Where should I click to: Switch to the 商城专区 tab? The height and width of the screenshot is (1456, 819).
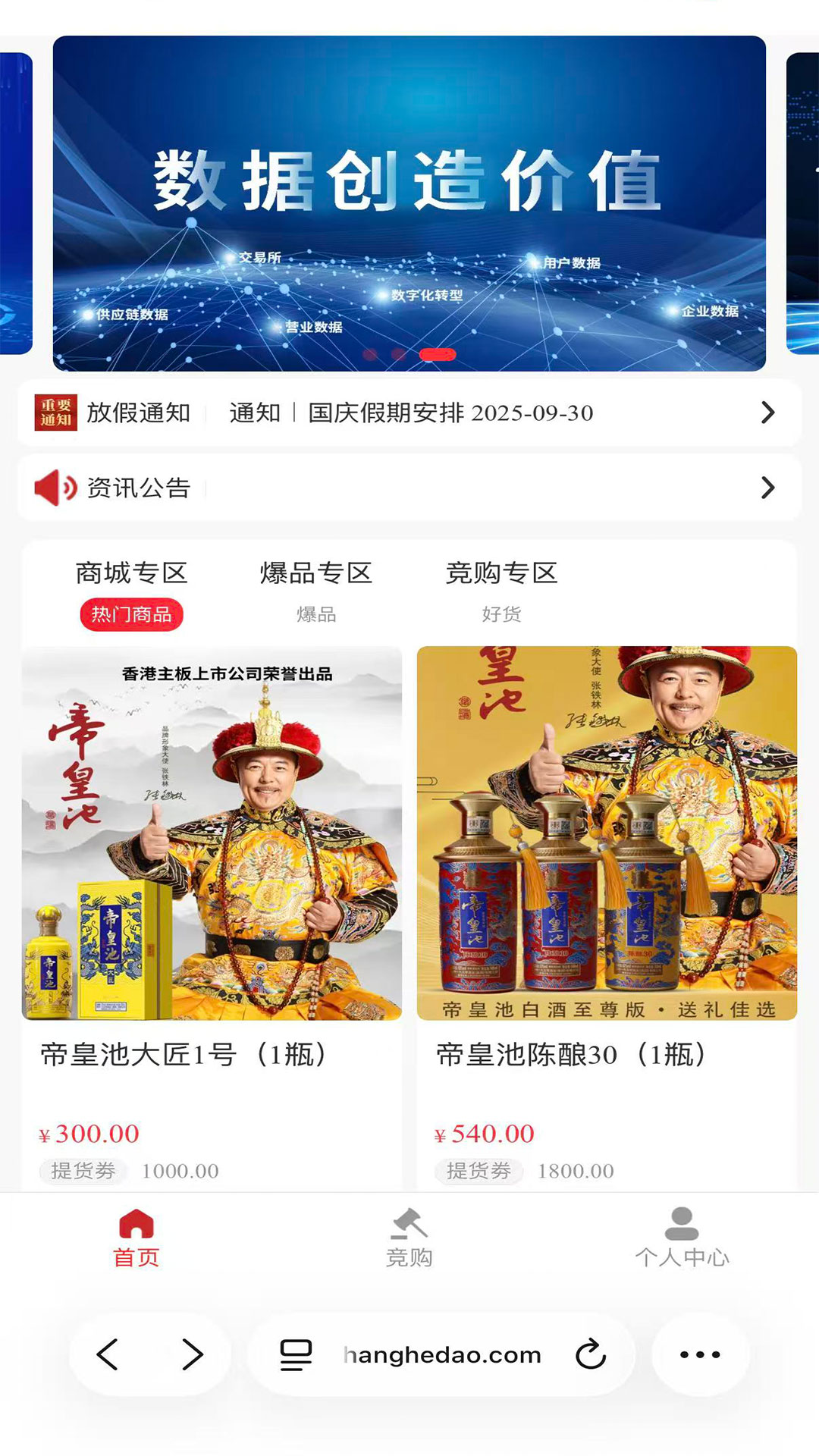pos(133,573)
